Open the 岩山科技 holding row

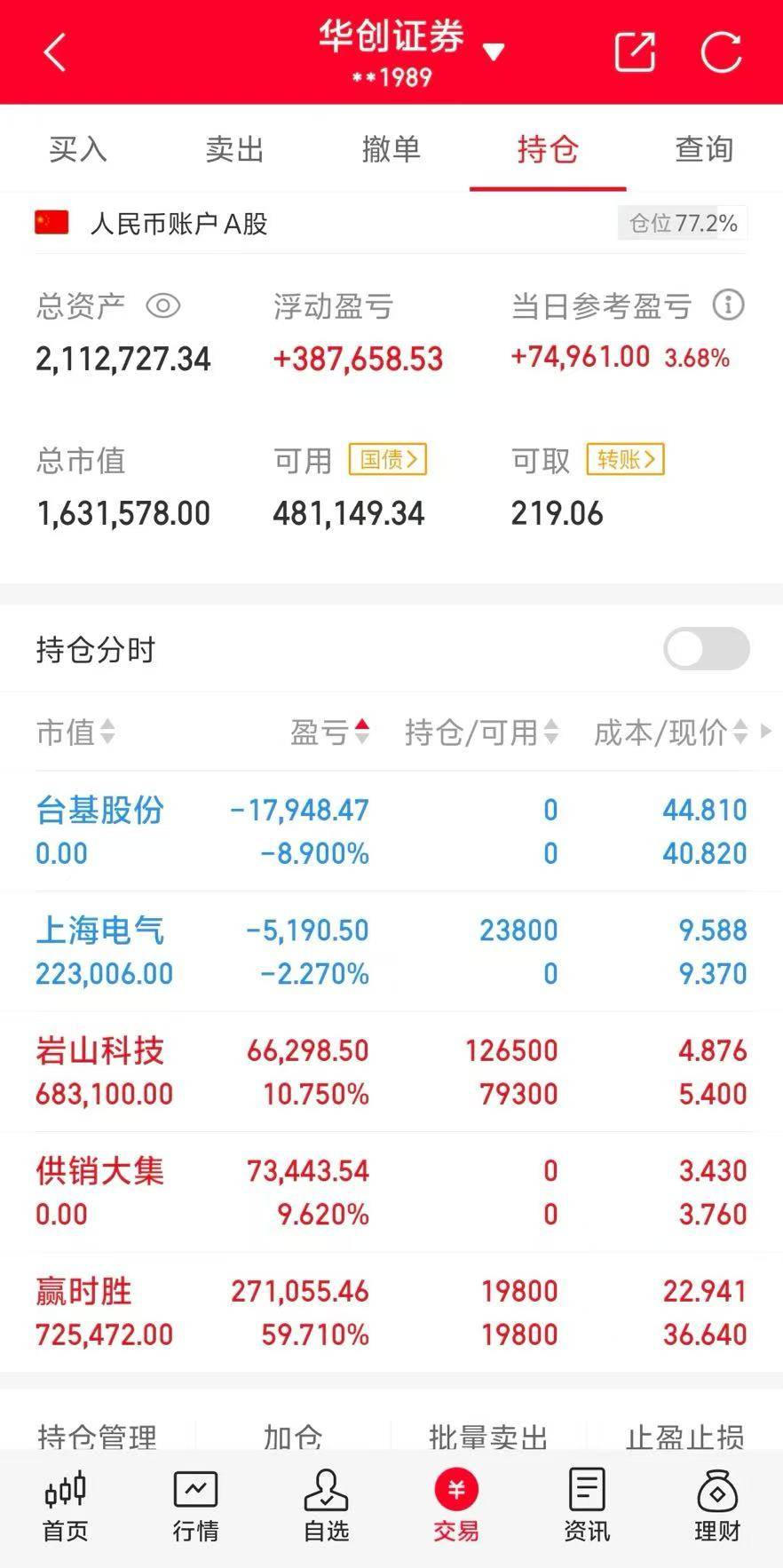(391, 1072)
